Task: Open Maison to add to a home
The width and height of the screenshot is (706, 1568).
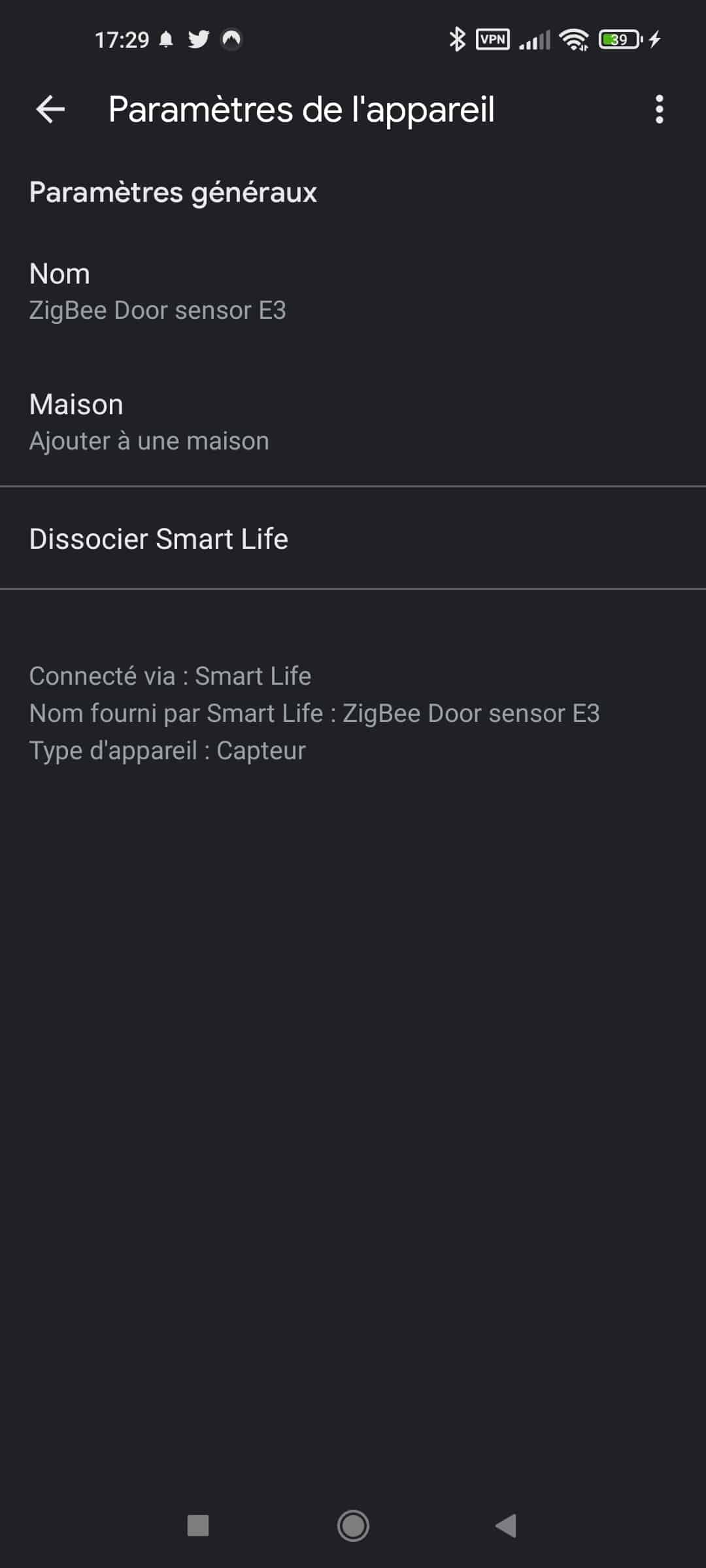Action: (353, 422)
